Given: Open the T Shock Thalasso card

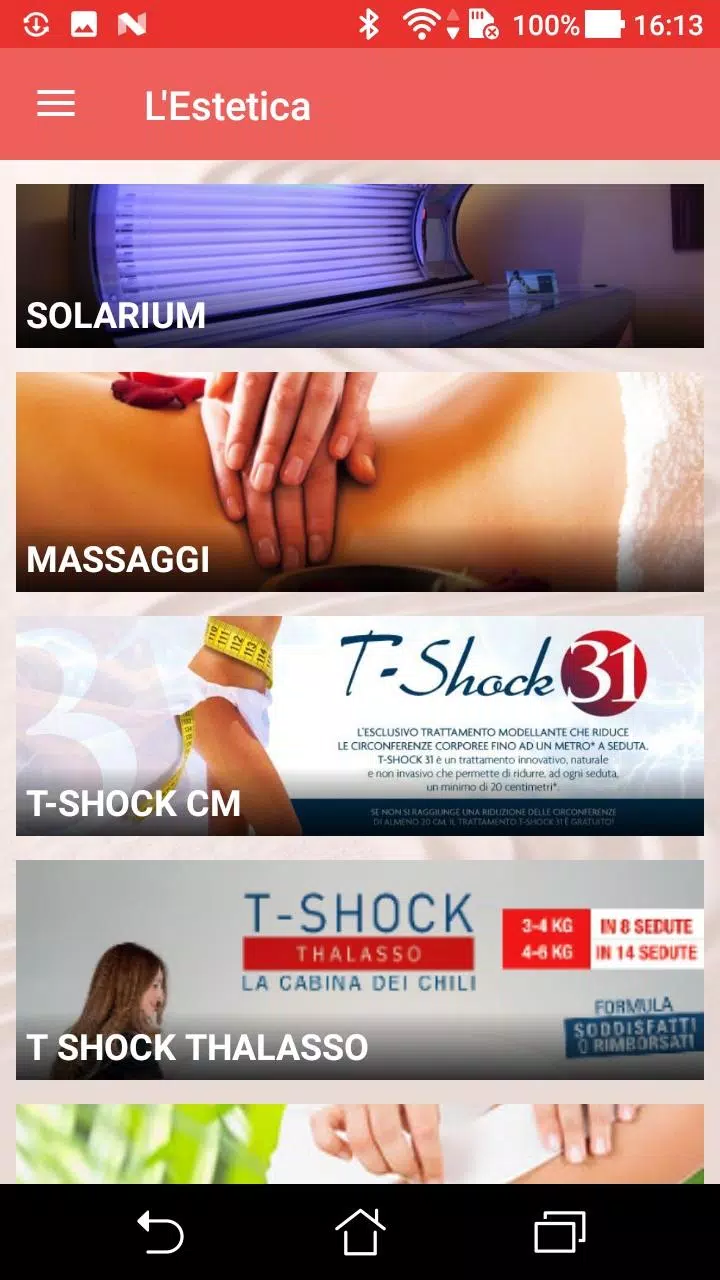Looking at the screenshot, I should [360, 970].
